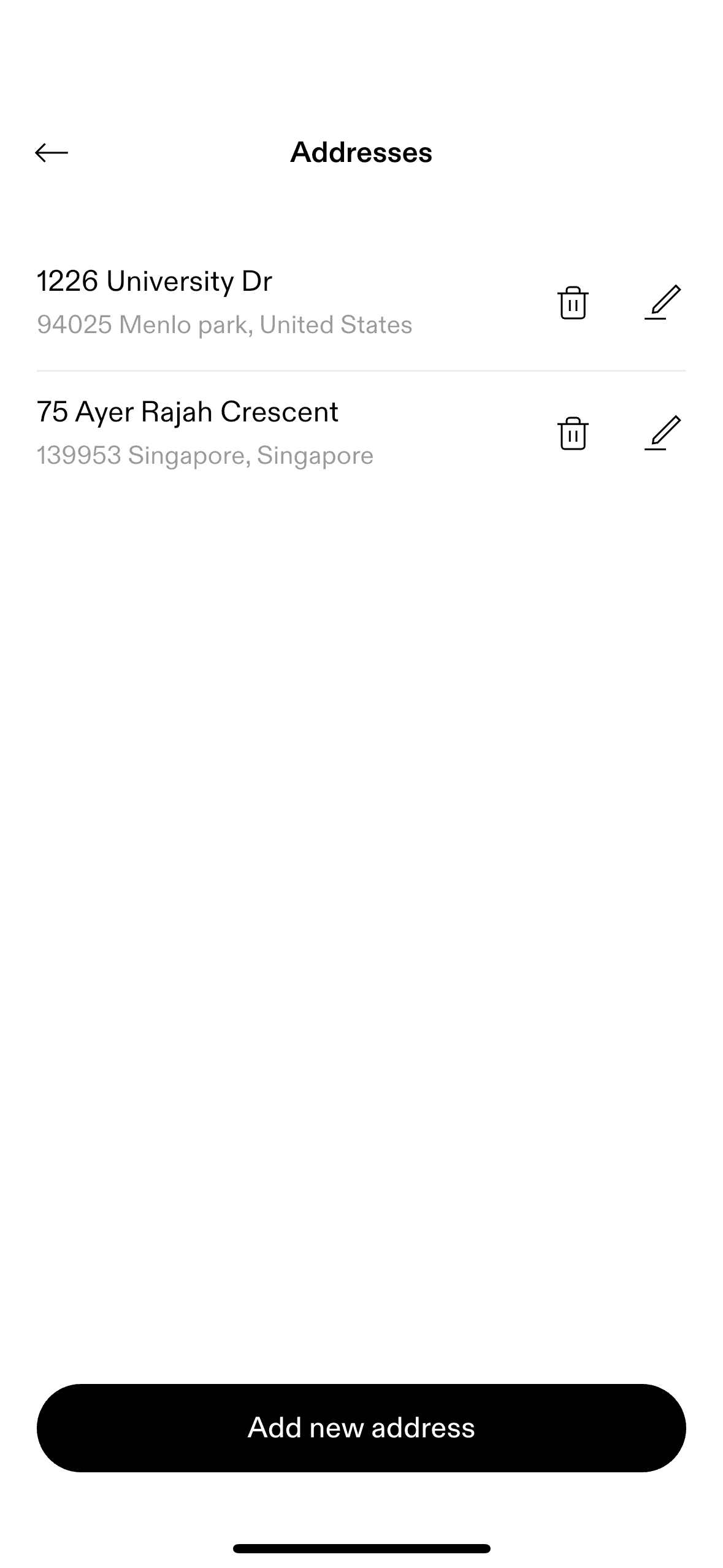The height and width of the screenshot is (1568, 723).
Task: Delete the 1226 University Dr address
Action: (573, 302)
